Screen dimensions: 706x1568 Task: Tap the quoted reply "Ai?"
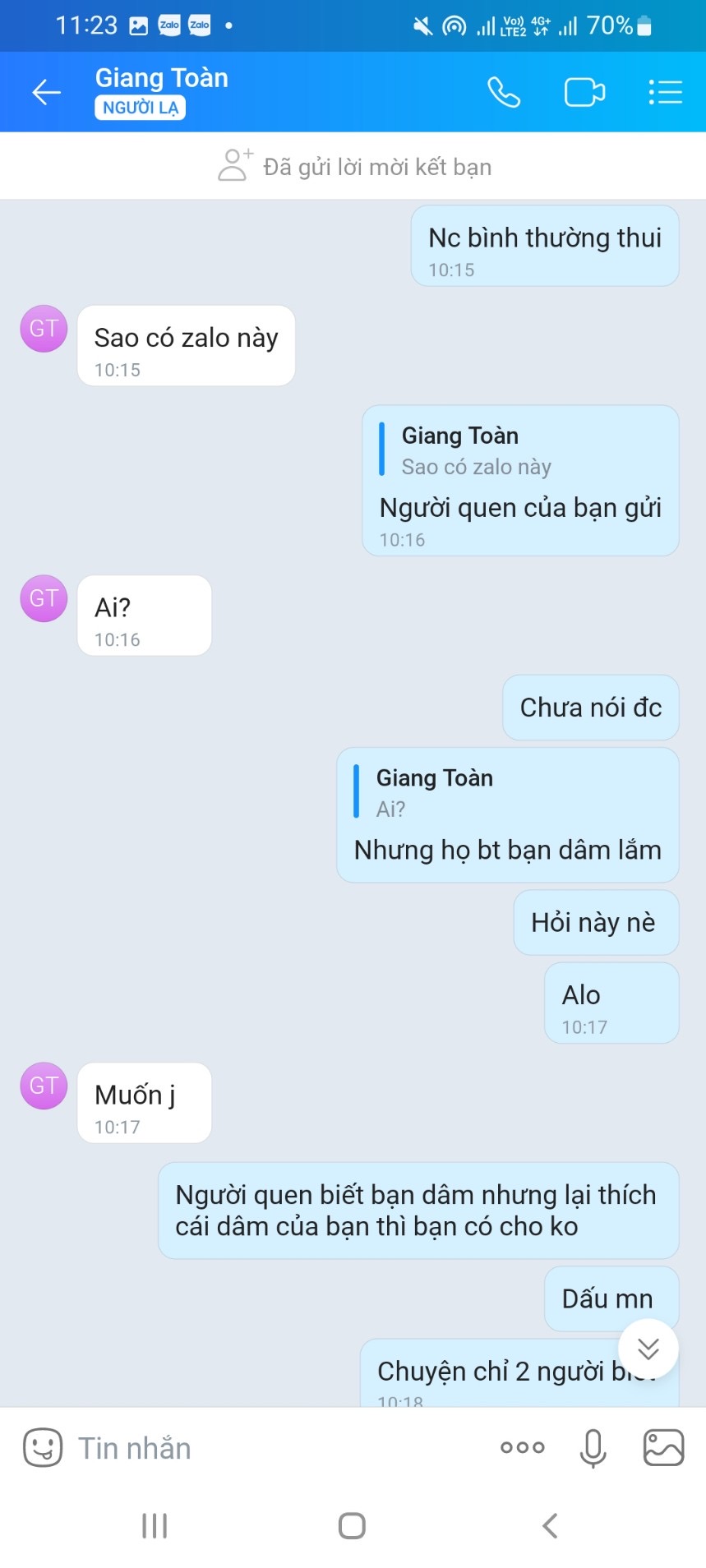click(434, 793)
